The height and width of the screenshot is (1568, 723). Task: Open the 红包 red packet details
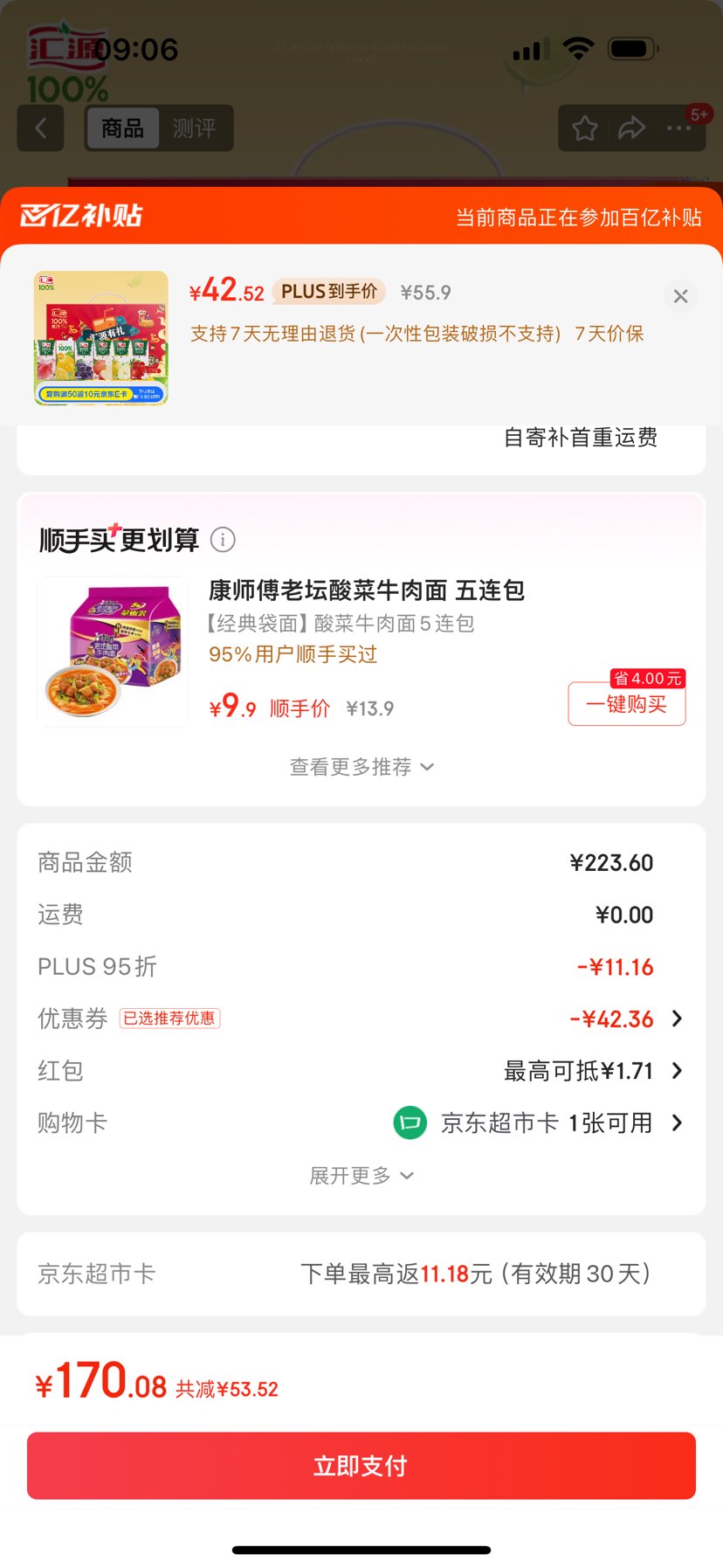[677, 1071]
